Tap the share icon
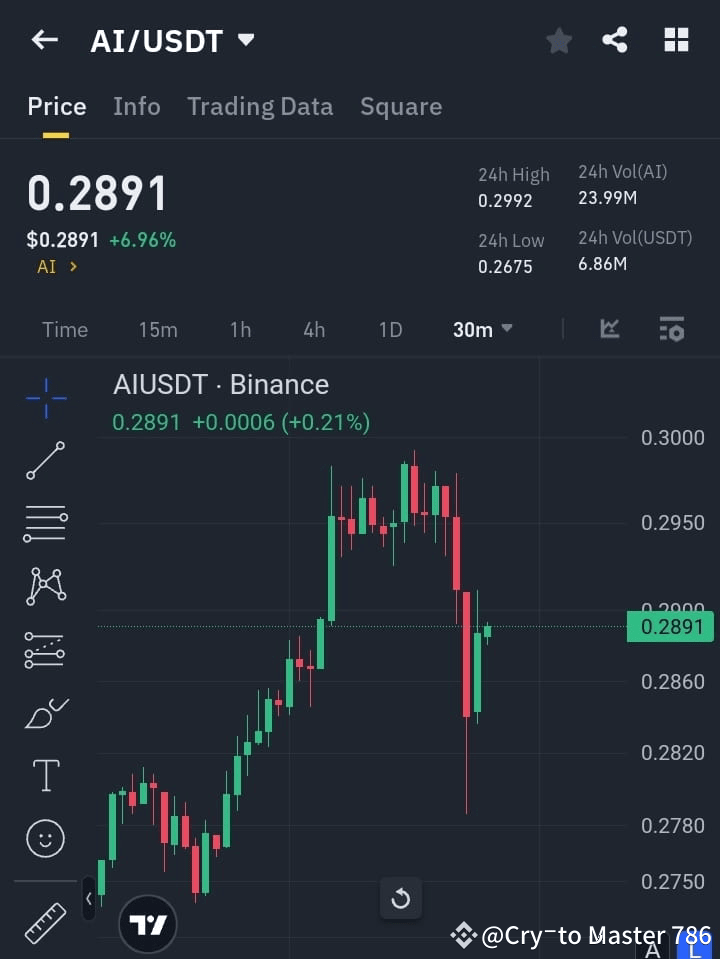 (x=615, y=40)
